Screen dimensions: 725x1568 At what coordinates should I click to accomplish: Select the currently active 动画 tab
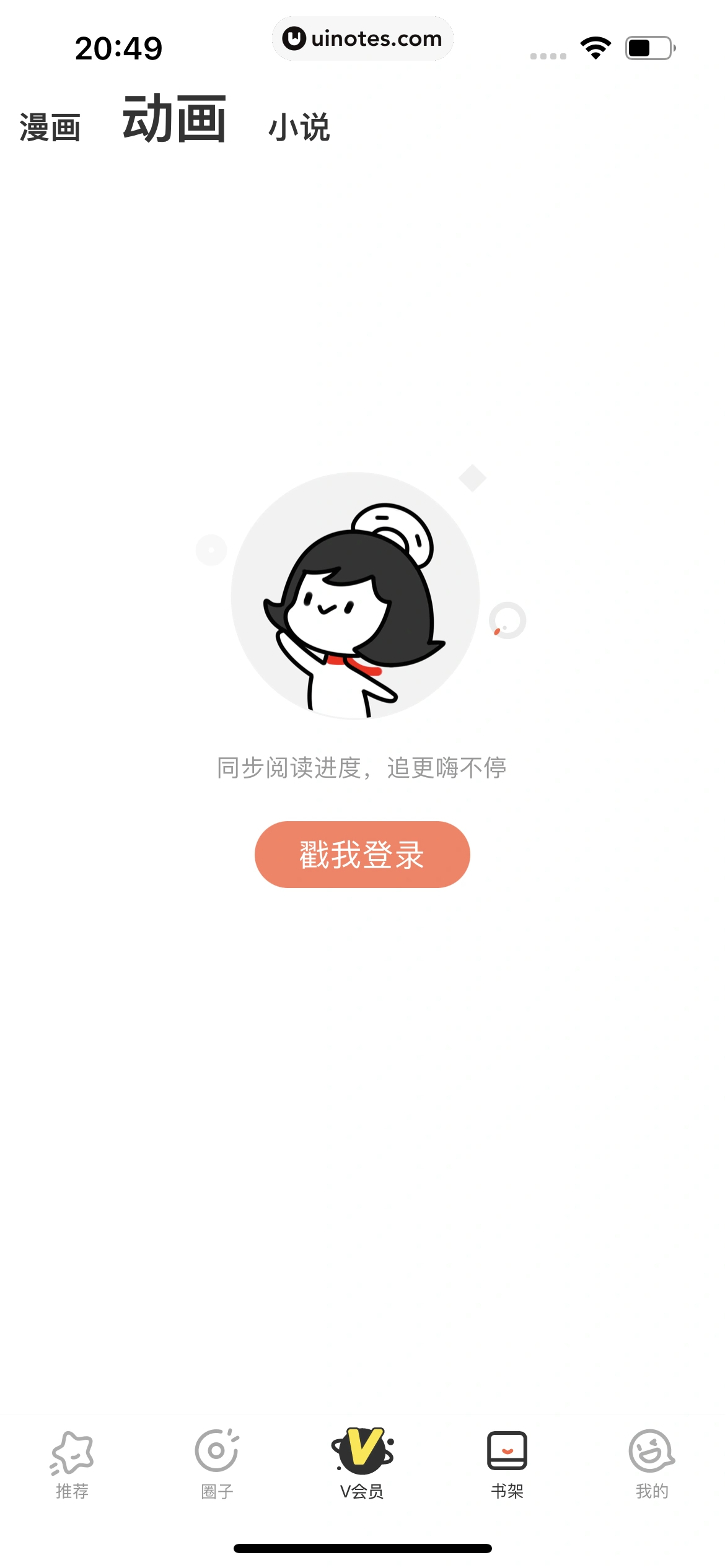coord(174,120)
